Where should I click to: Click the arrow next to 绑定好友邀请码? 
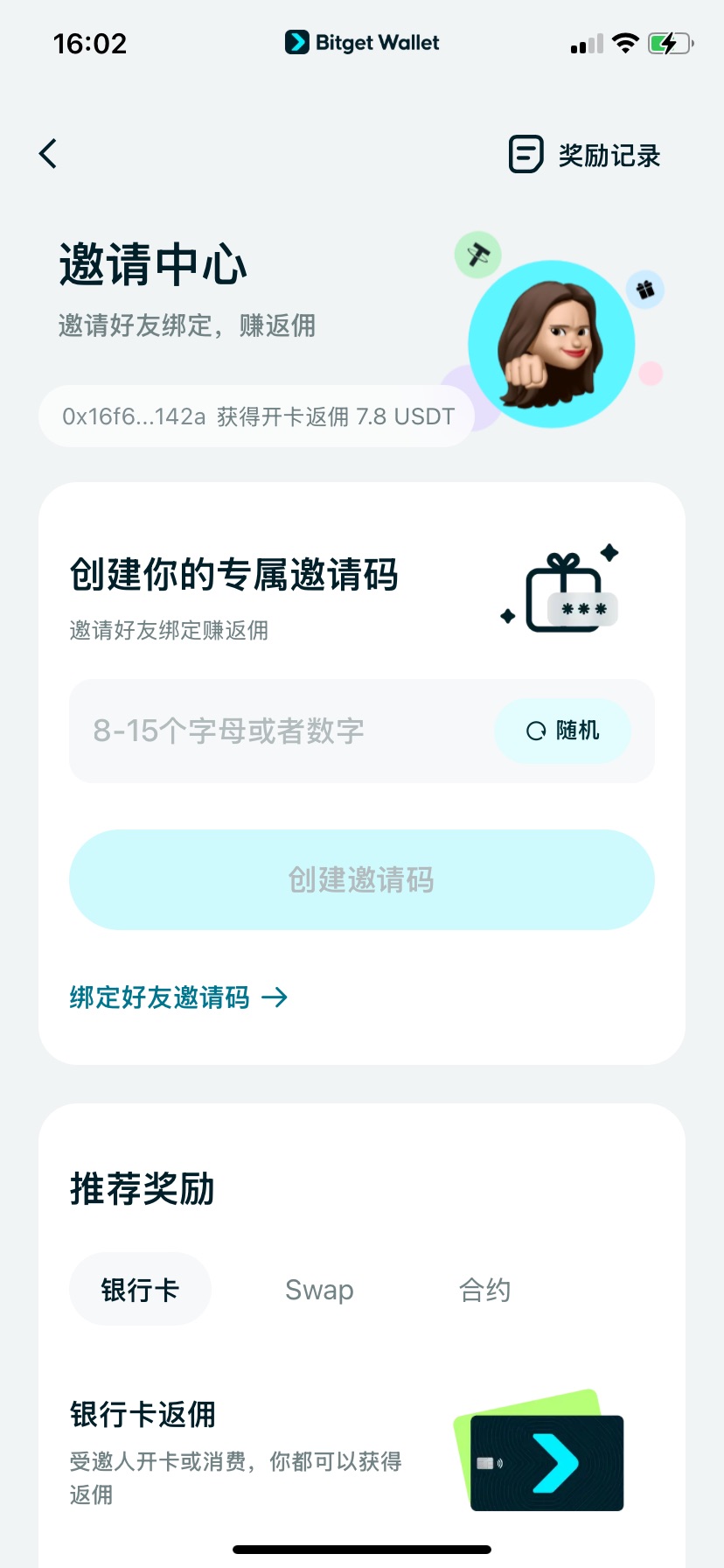(x=275, y=997)
